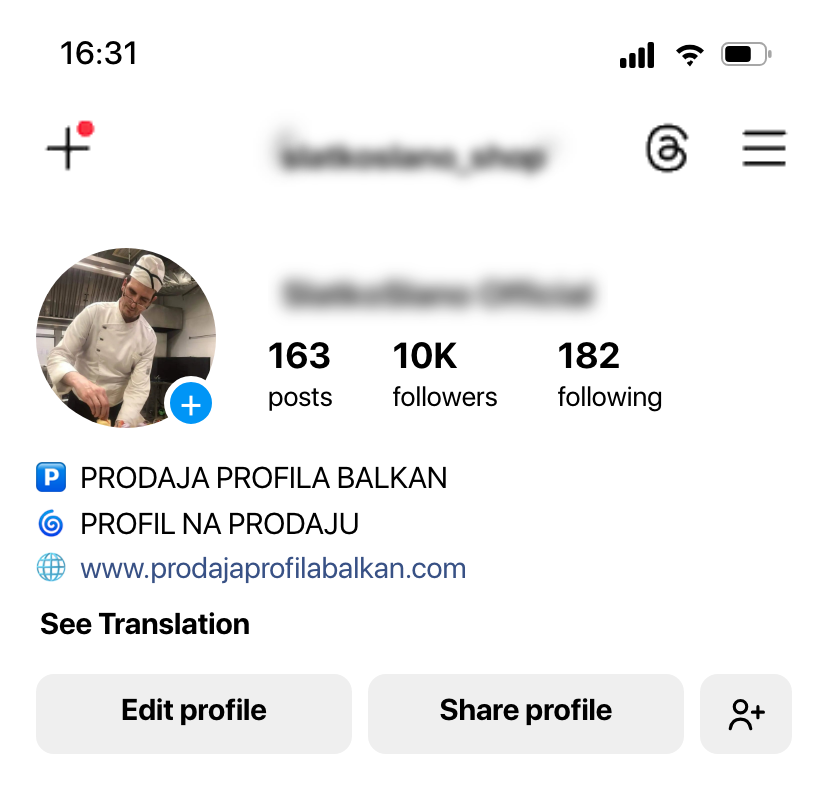828x800 pixels.
Task: Tap See Translation under the bio
Action: [x=145, y=624]
